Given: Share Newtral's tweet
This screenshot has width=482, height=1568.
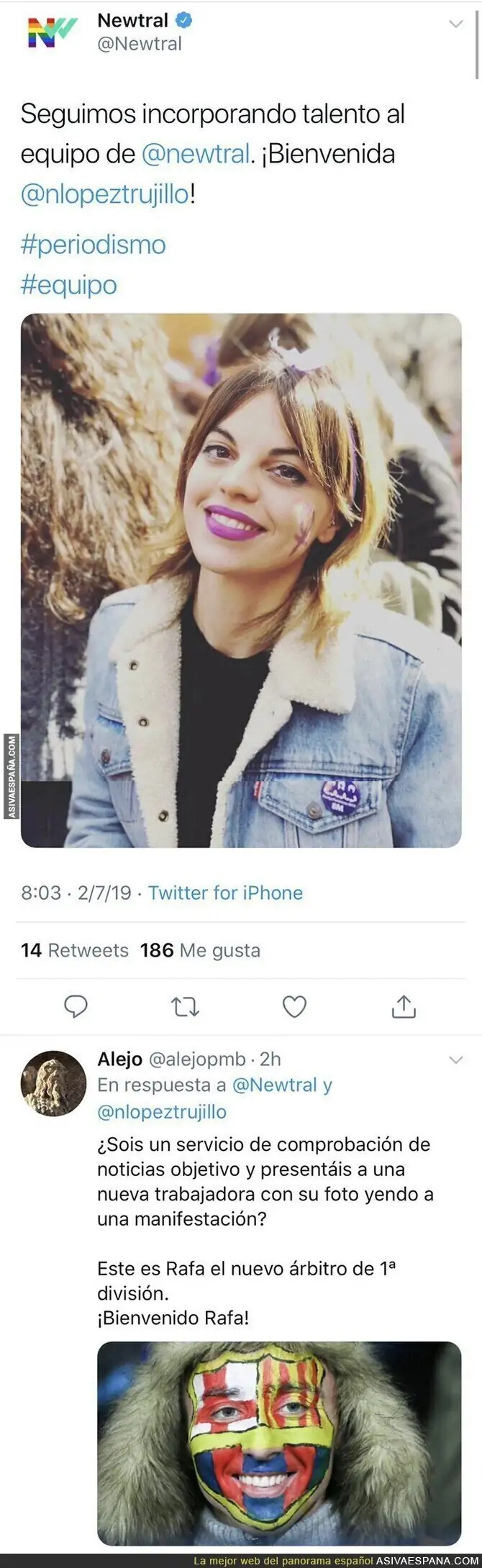Looking at the screenshot, I should tap(404, 1007).
